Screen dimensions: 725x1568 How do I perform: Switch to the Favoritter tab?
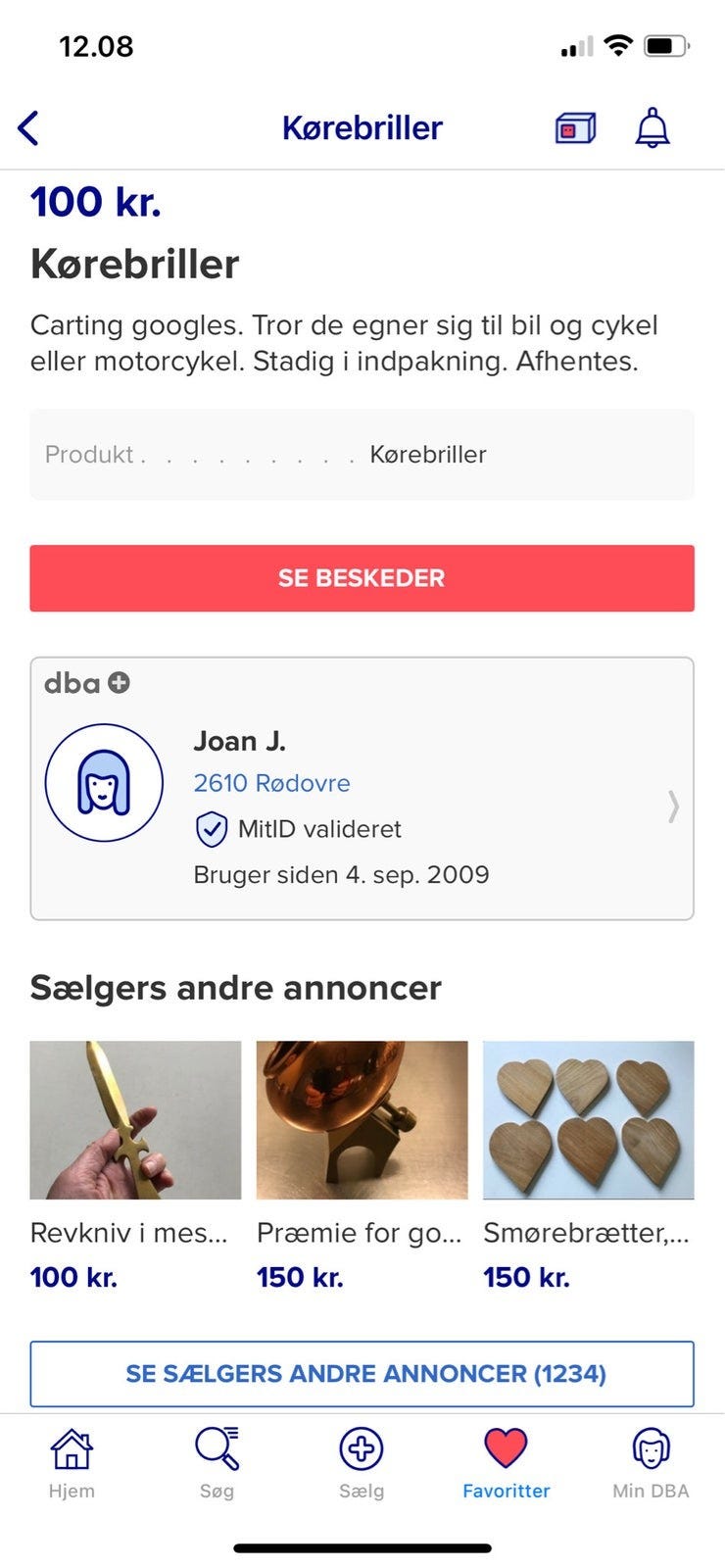click(x=506, y=1462)
